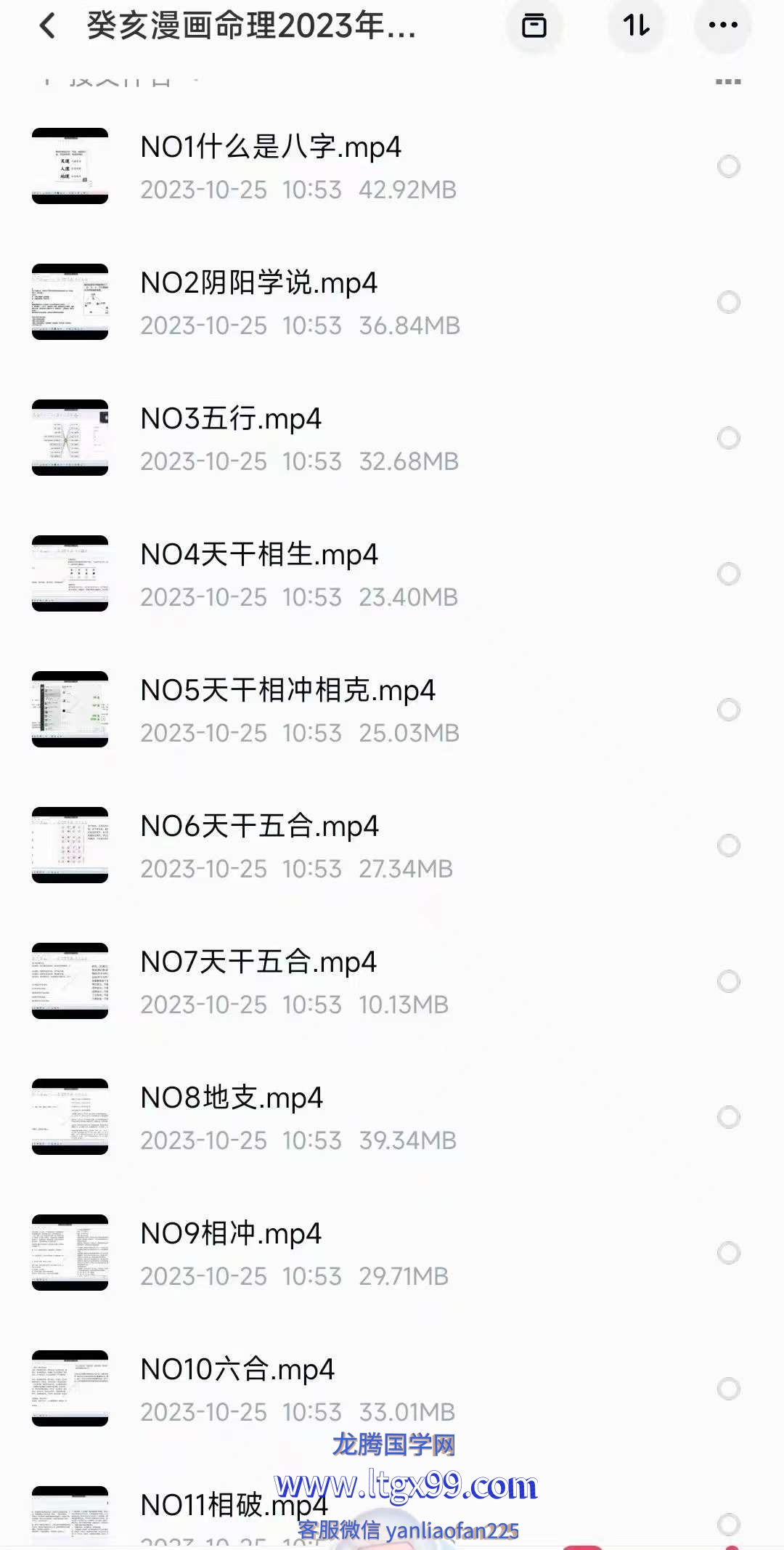Select the NO7天干五合.mp4 checkbox circle
The image size is (784, 1550).
[729, 981]
